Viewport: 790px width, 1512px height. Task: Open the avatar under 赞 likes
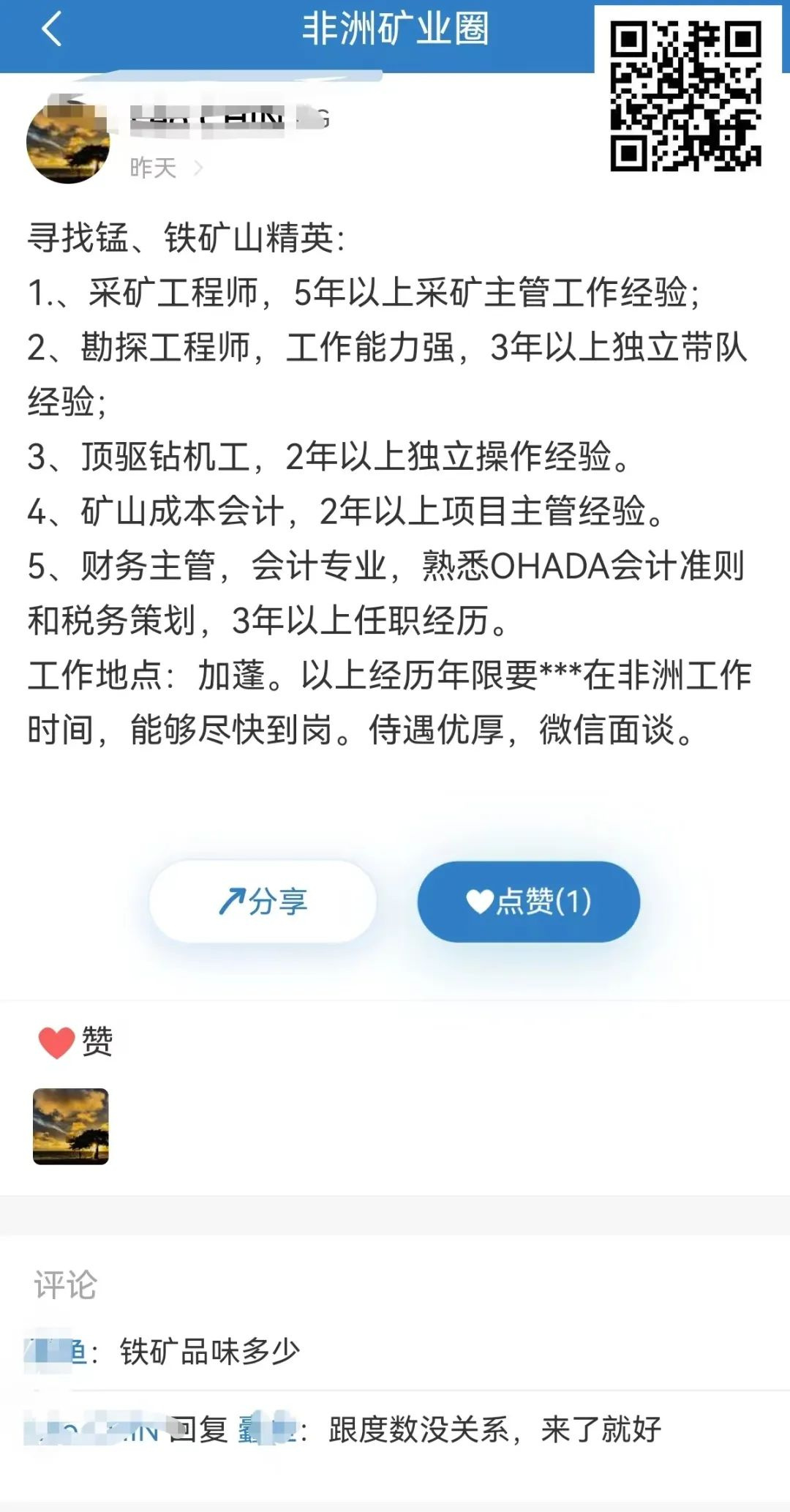tap(71, 1126)
